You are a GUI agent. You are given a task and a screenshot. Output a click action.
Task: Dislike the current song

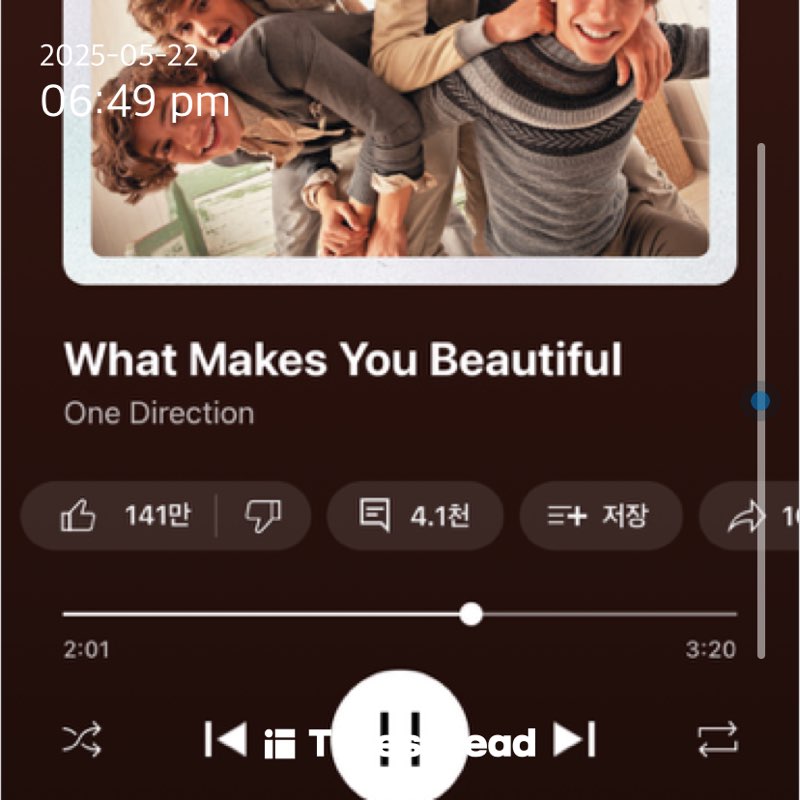[x=264, y=516]
